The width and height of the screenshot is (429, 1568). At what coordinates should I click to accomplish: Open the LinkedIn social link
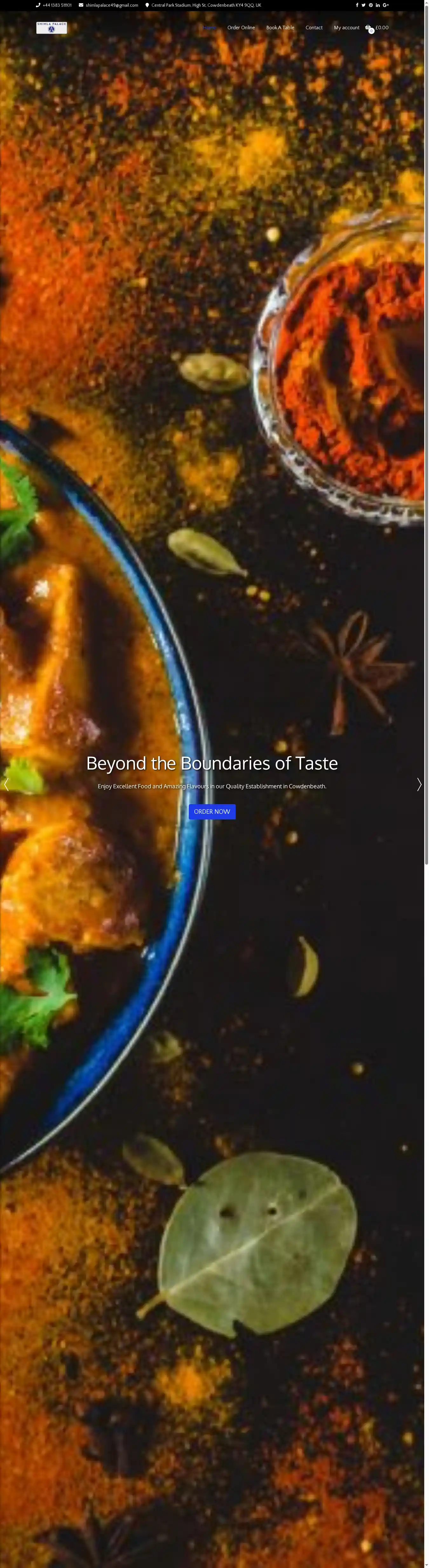click(377, 5)
